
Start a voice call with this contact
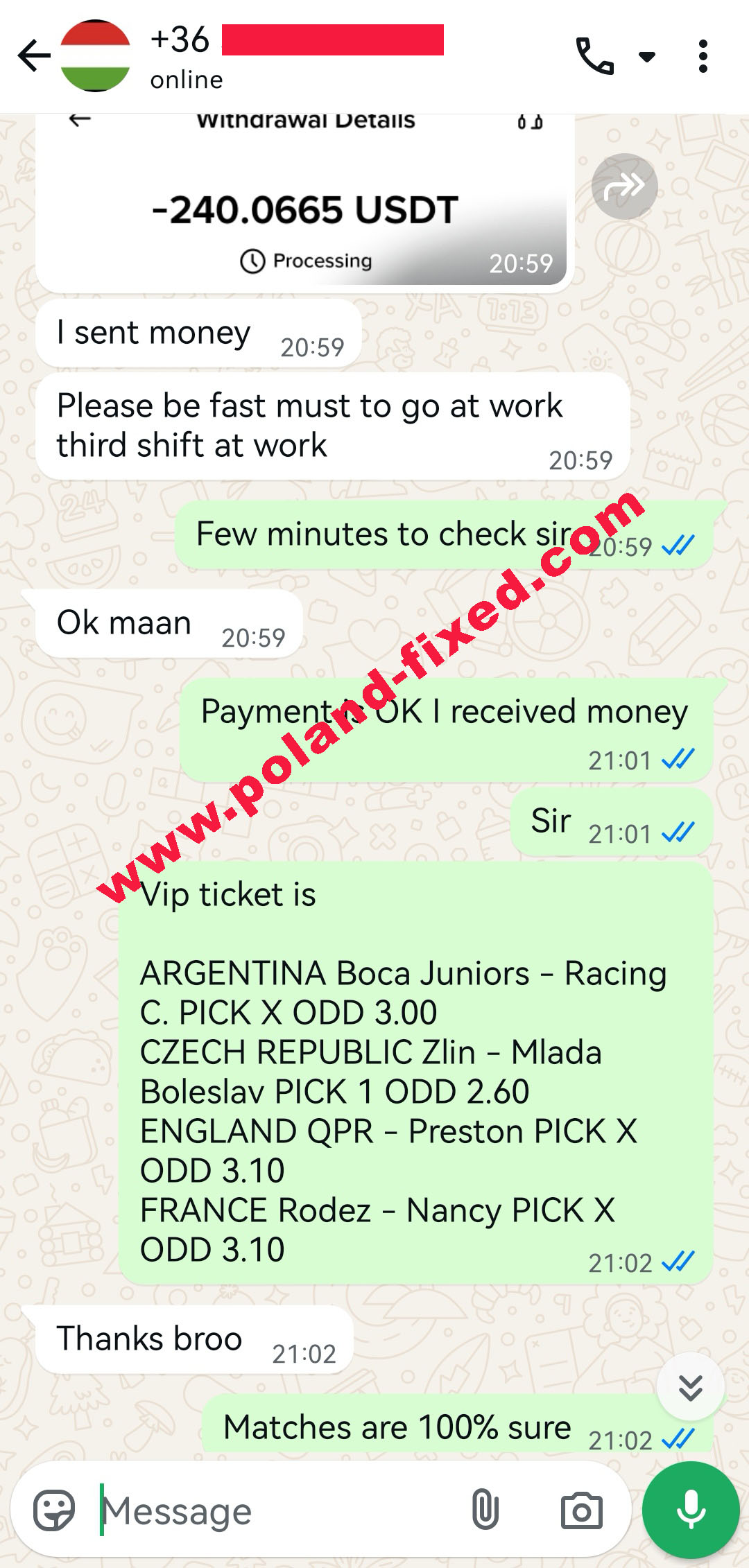coord(595,56)
